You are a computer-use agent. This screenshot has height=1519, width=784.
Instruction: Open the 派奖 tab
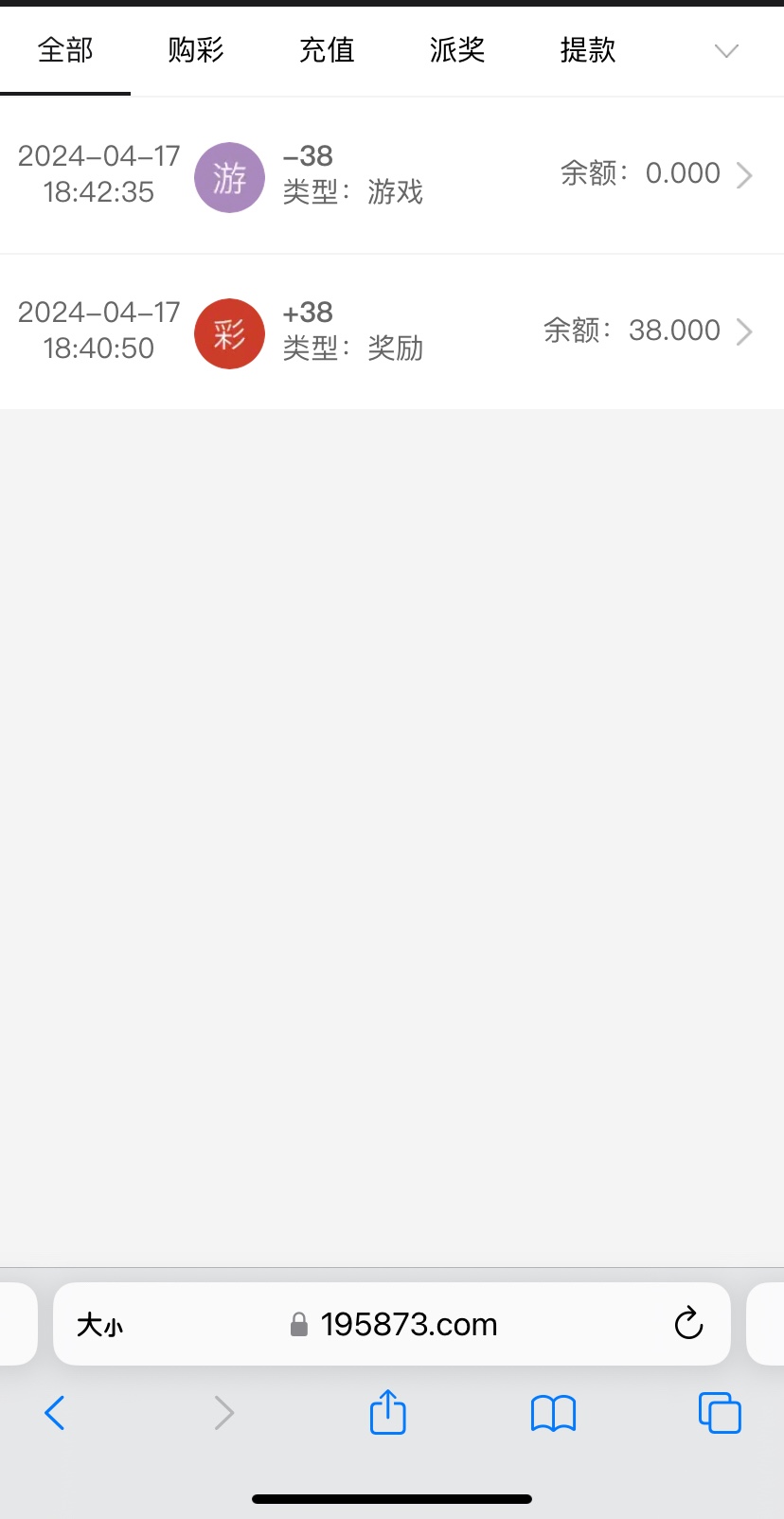point(457,50)
